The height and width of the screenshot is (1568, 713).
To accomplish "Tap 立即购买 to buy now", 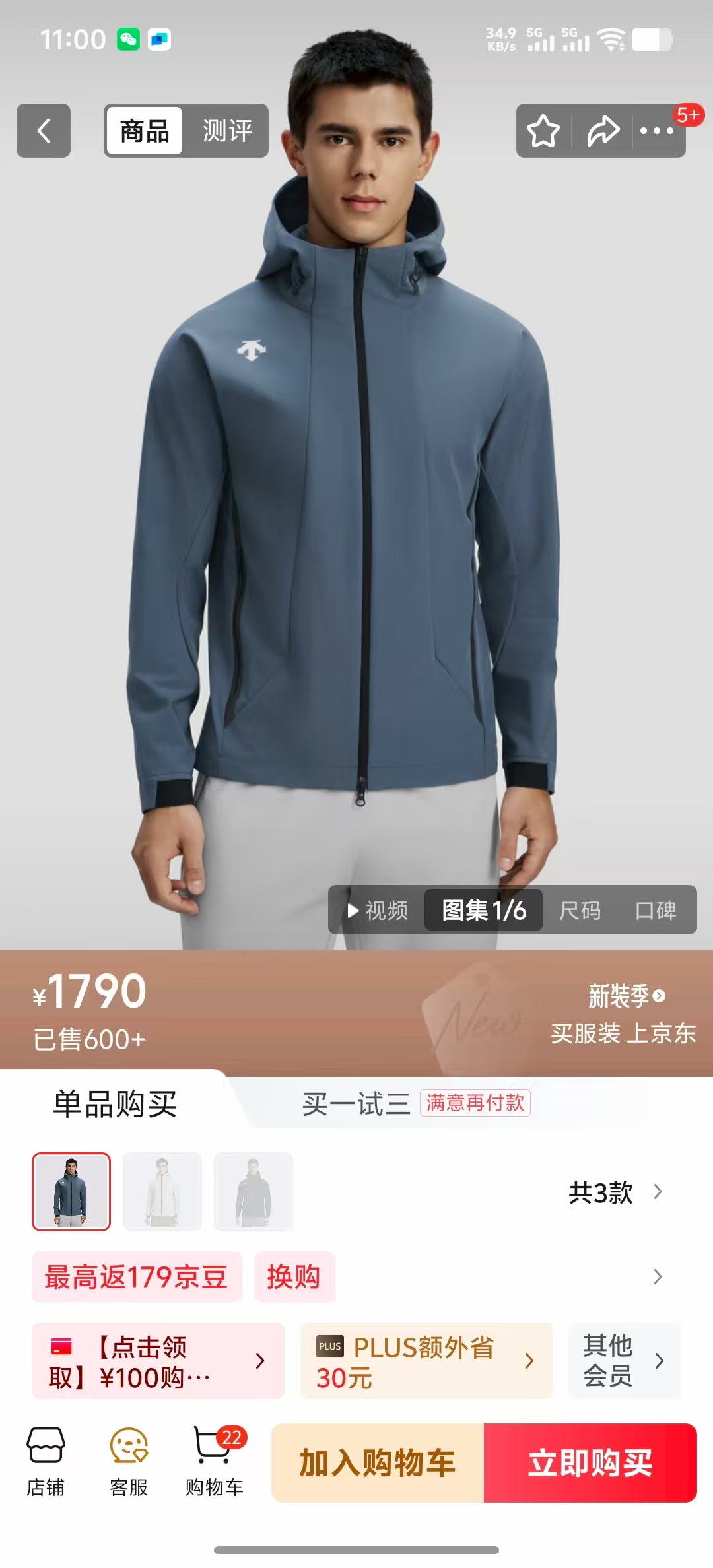I will pyautogui.click(x=590, y=1463).
